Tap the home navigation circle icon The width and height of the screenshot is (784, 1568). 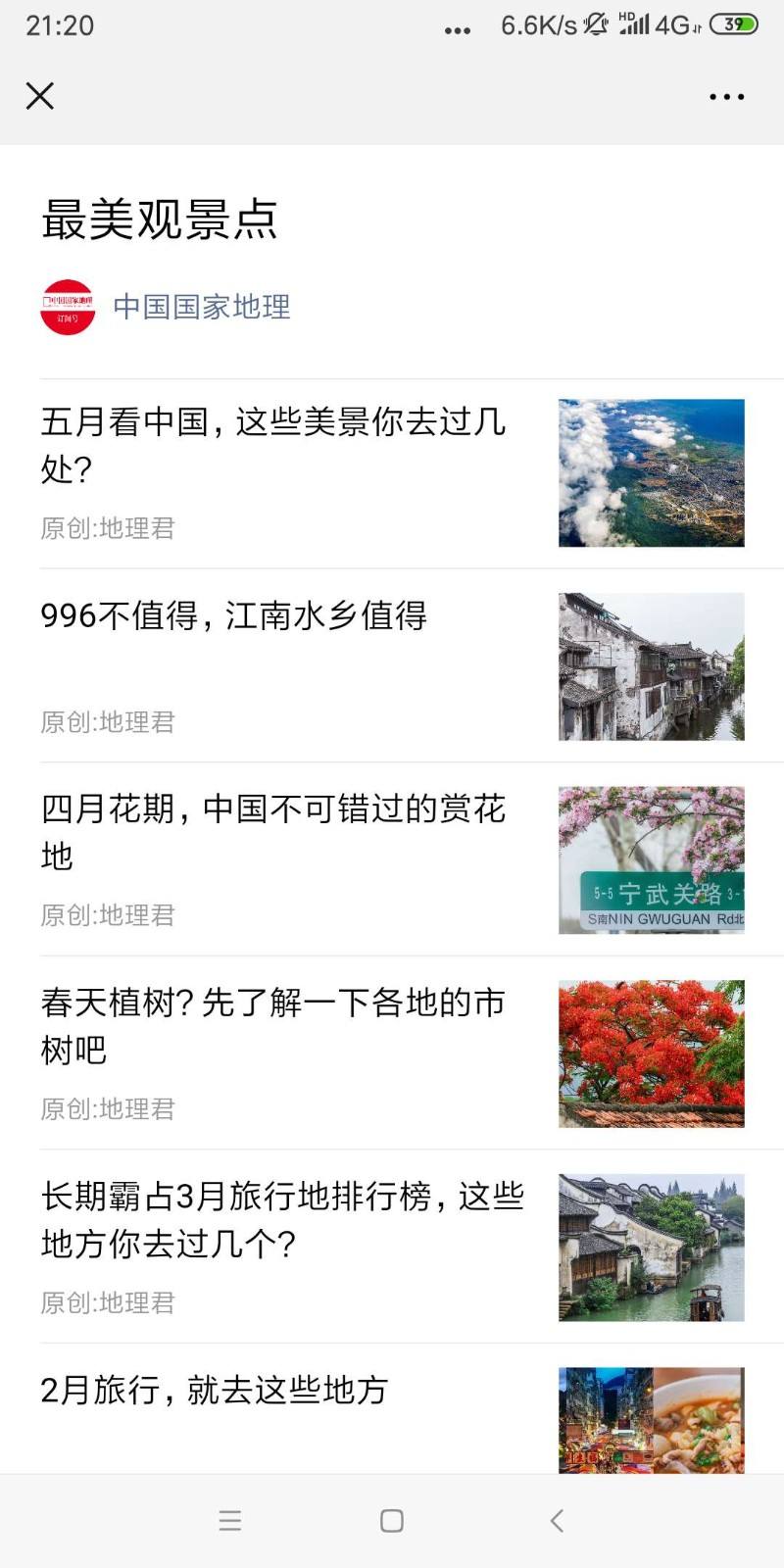coord(391,1520)
